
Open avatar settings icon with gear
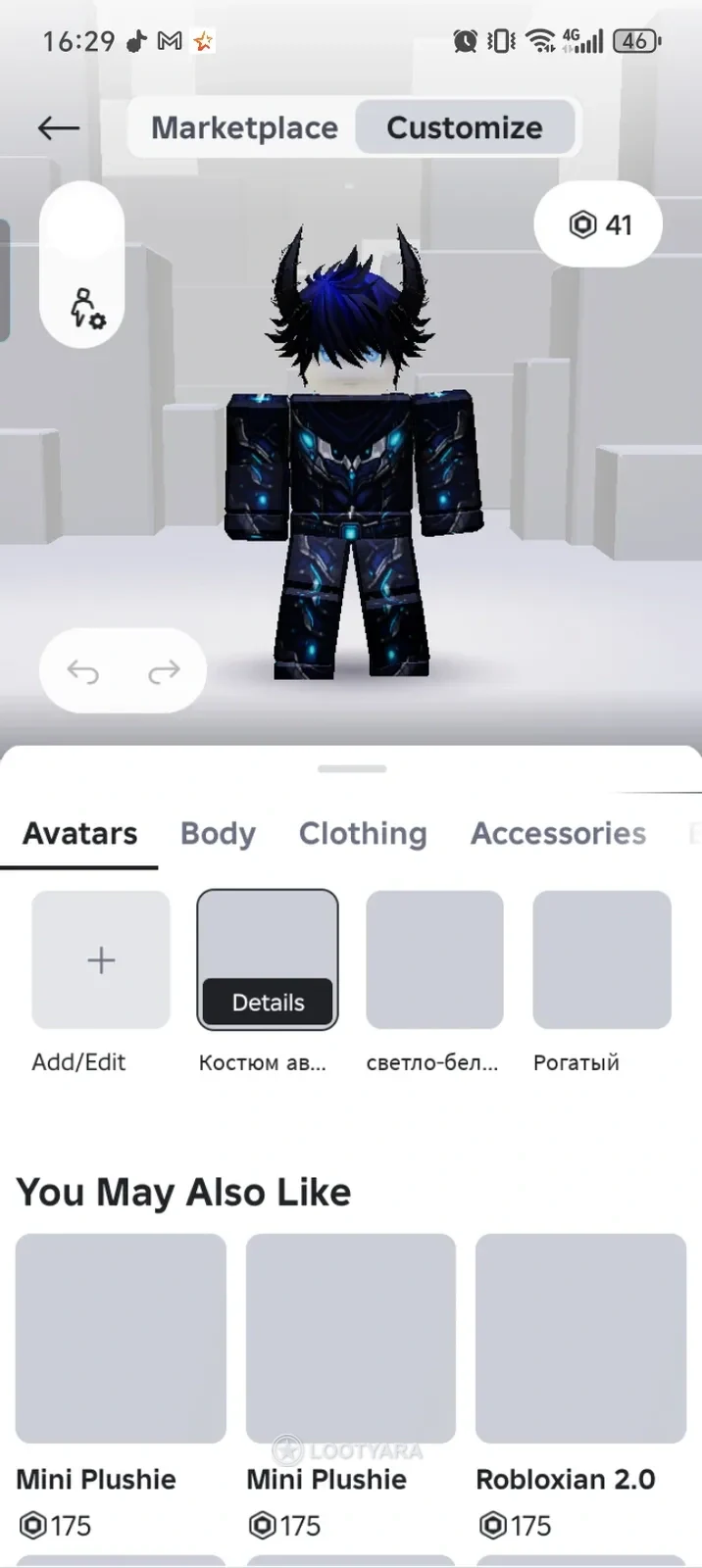tap(86, 308)
